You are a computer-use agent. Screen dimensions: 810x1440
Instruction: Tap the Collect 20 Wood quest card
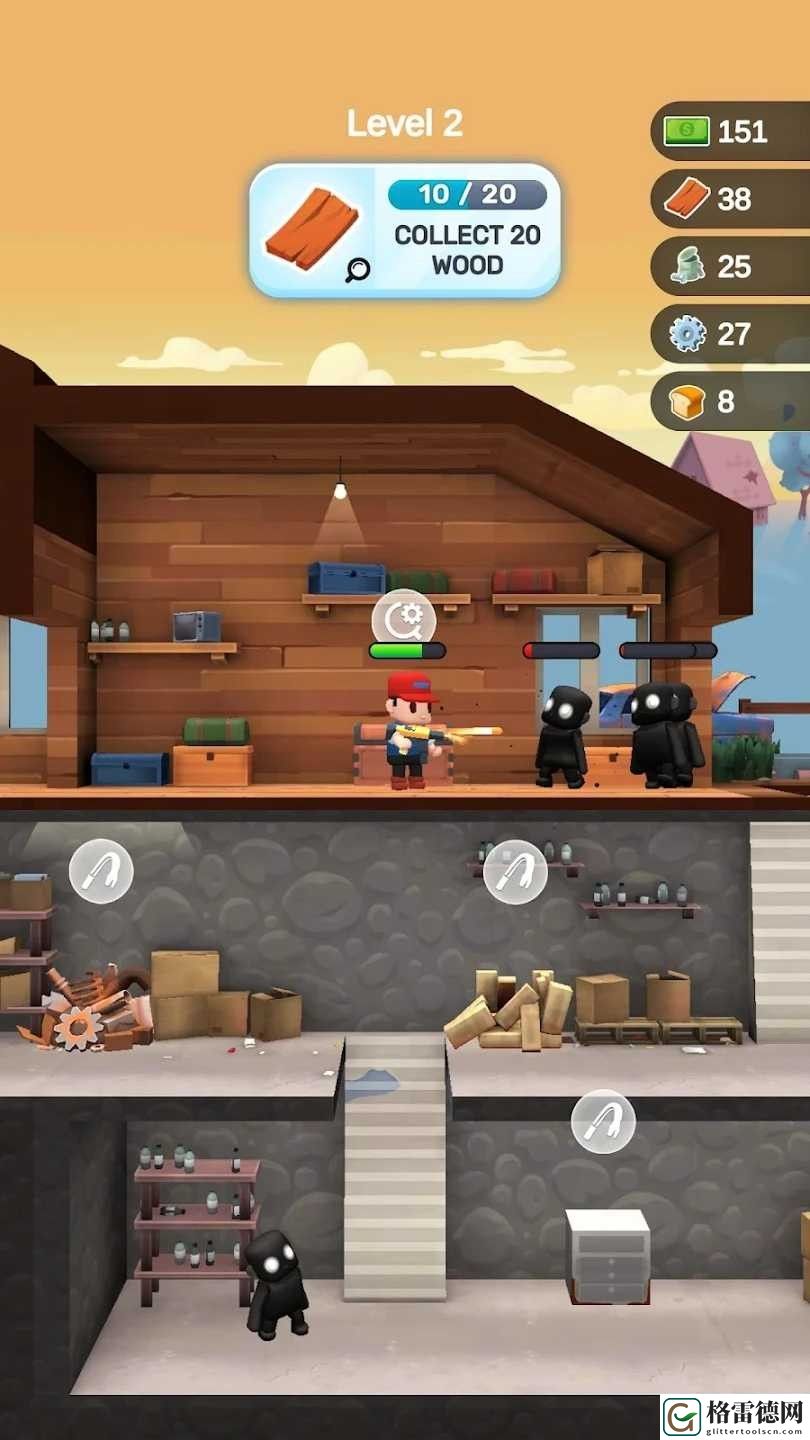pos(404,231)
